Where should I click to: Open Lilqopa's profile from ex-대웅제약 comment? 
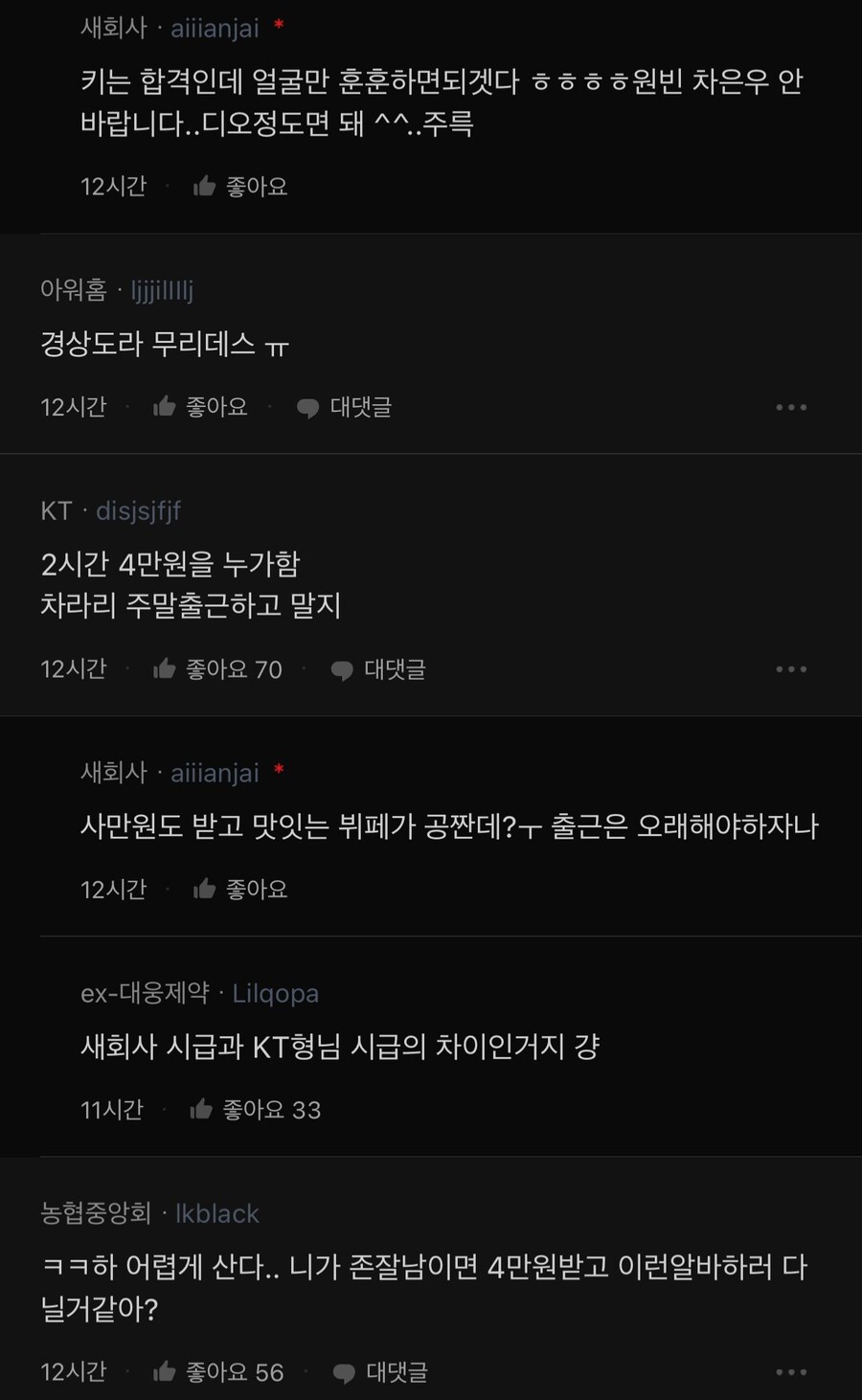[275, 993]
